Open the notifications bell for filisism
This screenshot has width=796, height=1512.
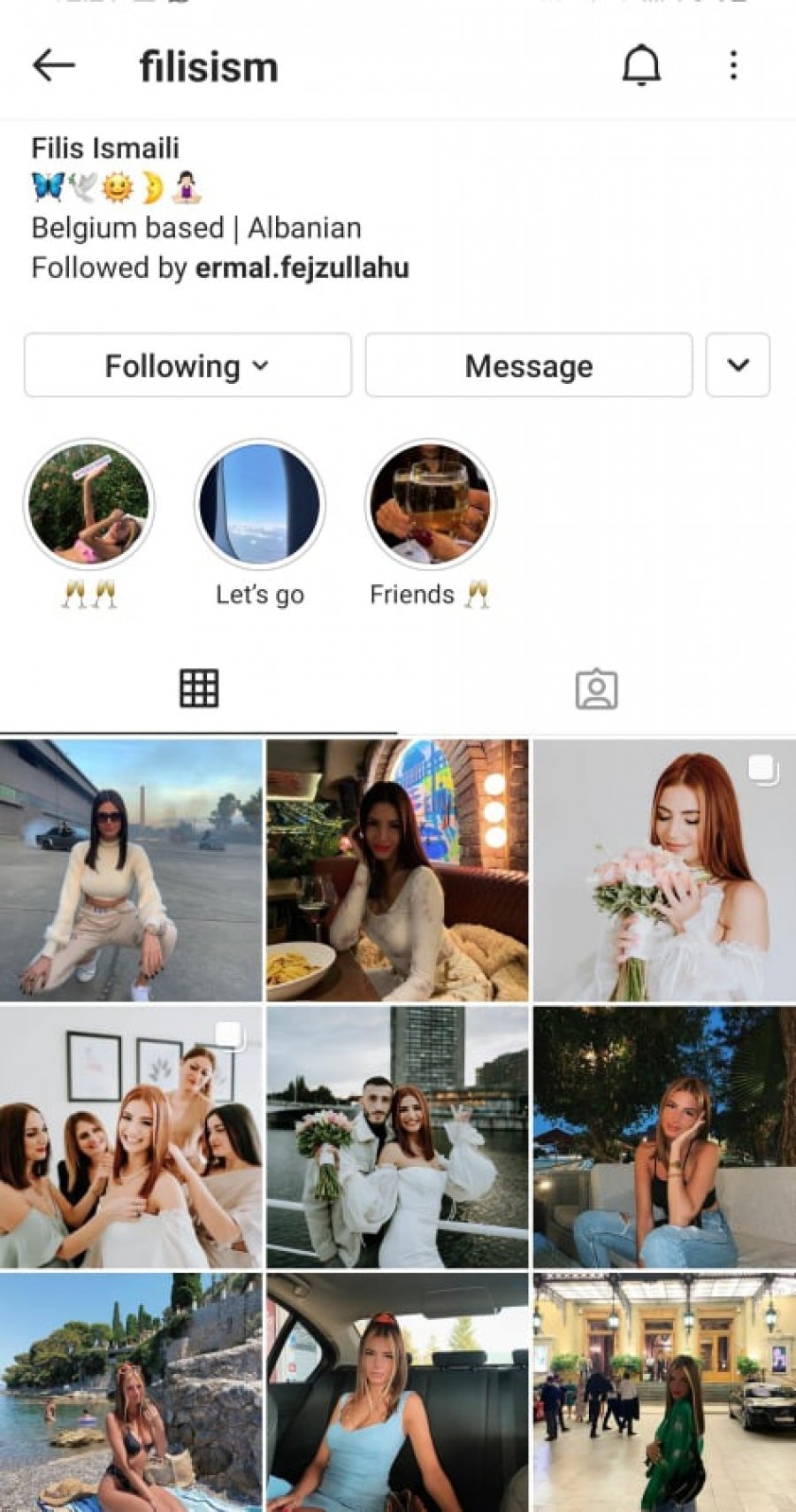[x=641, y=65]
